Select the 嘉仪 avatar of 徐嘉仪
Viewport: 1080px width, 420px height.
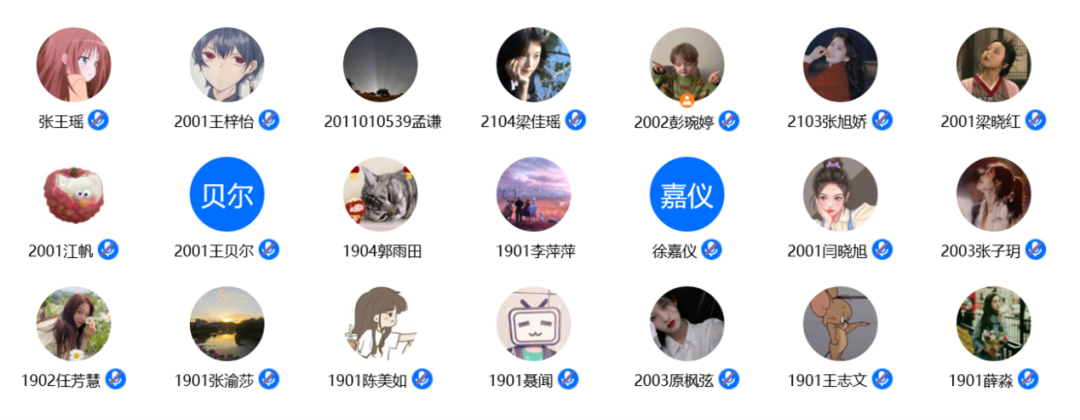687,194
